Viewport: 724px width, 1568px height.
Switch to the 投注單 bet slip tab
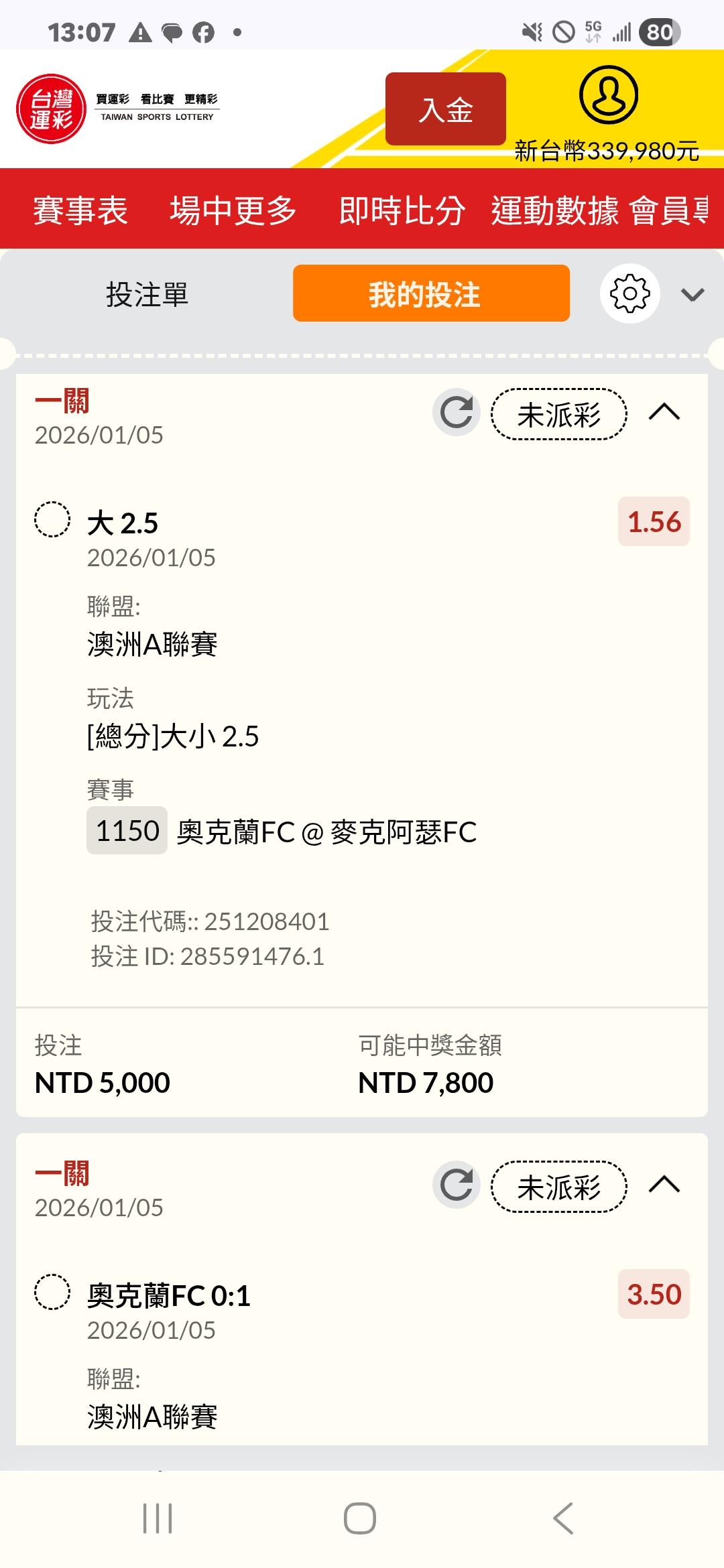[147, 294]
